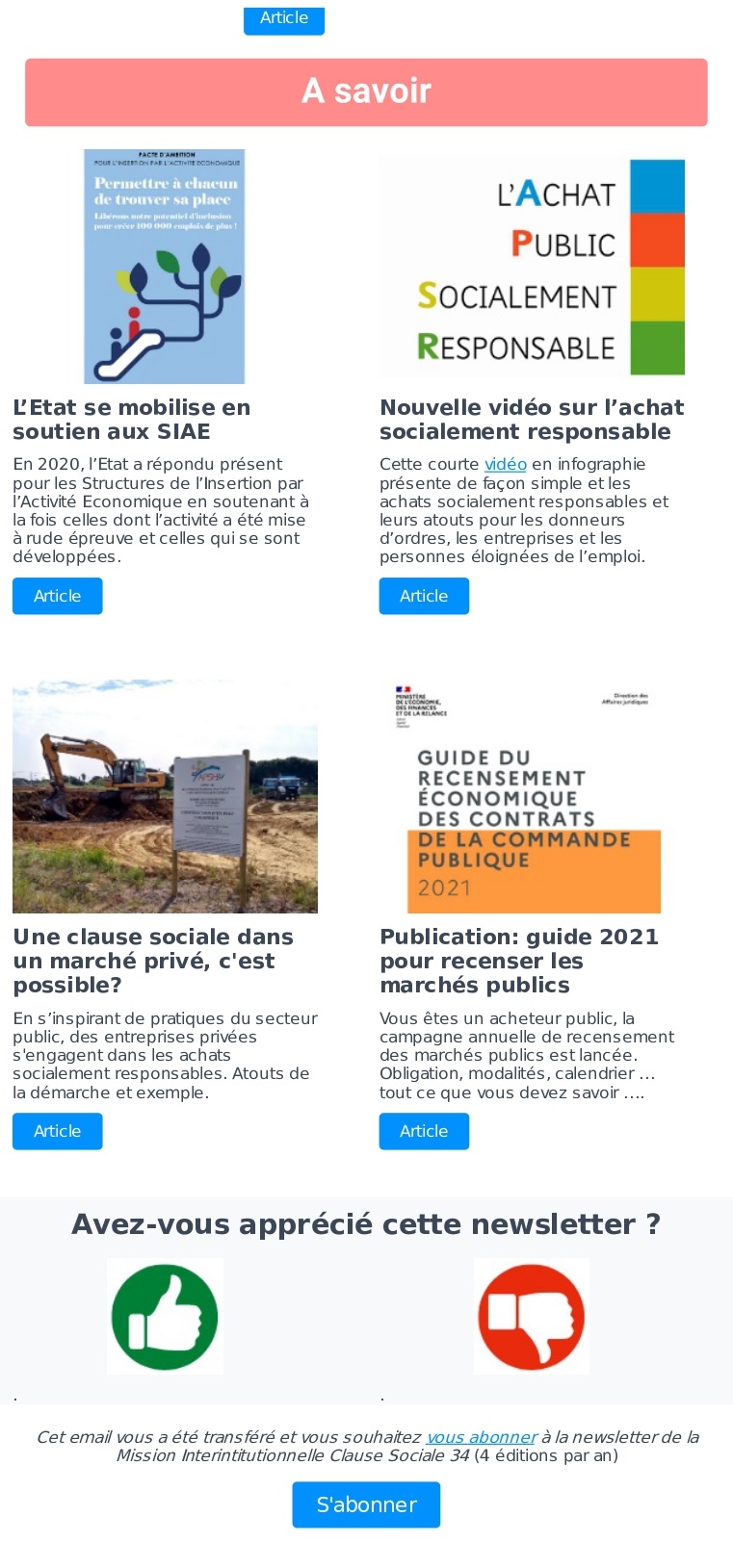
Task: Follow the vous abonner link
Action: pos(481,1437)
